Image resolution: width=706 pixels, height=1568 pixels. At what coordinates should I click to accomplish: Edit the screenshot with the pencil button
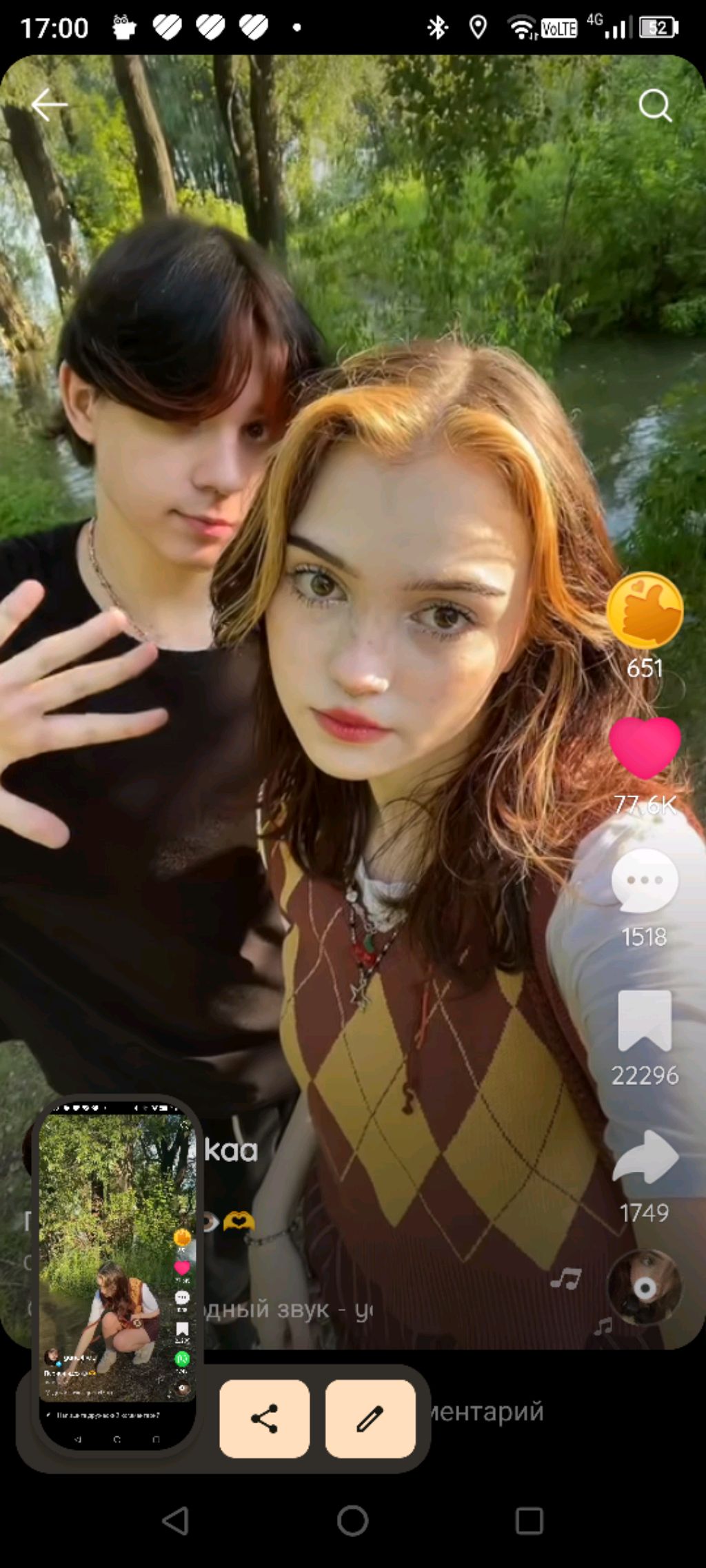[x=370, y=1418]
